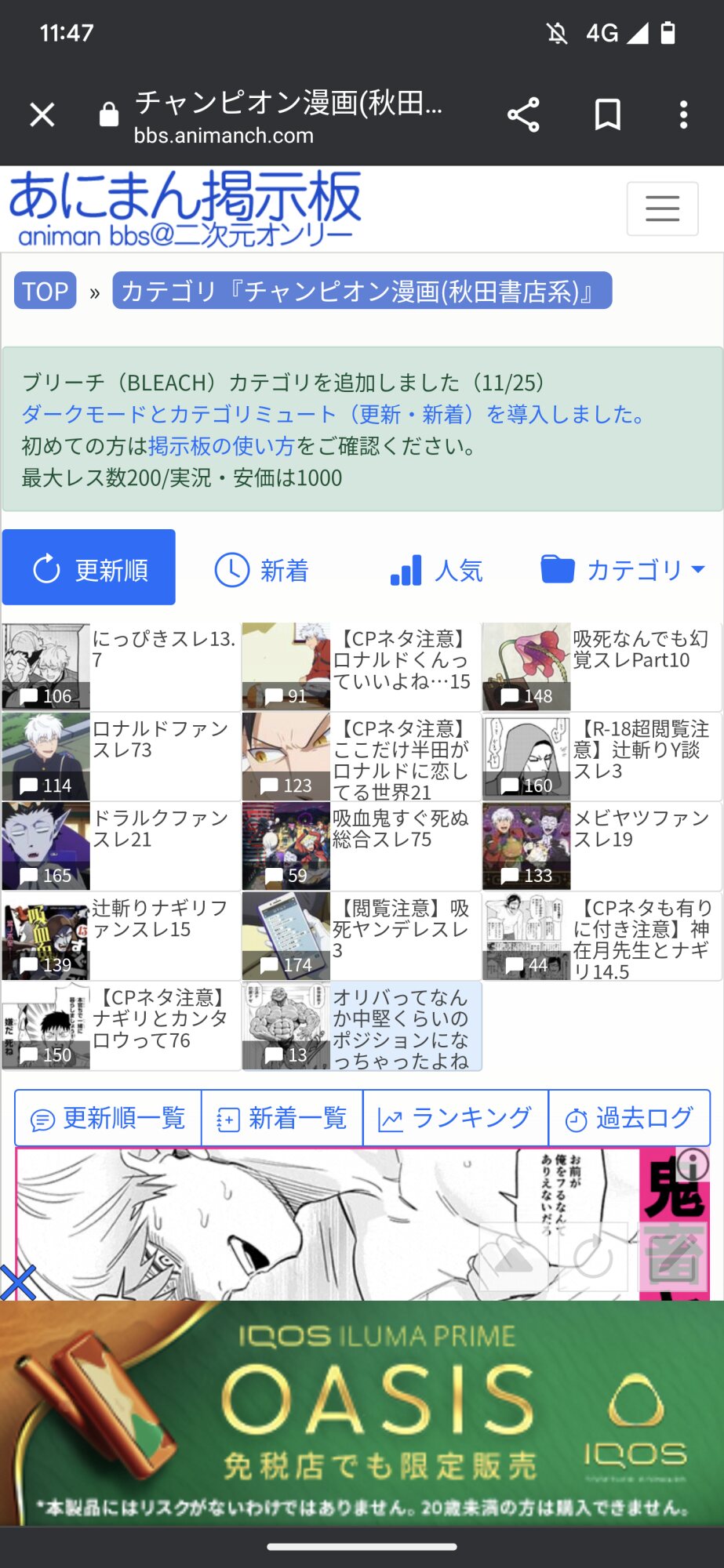This screenshot has height=1568, width=724.
Task: Bookmark this page
Action: pos(607,114)
